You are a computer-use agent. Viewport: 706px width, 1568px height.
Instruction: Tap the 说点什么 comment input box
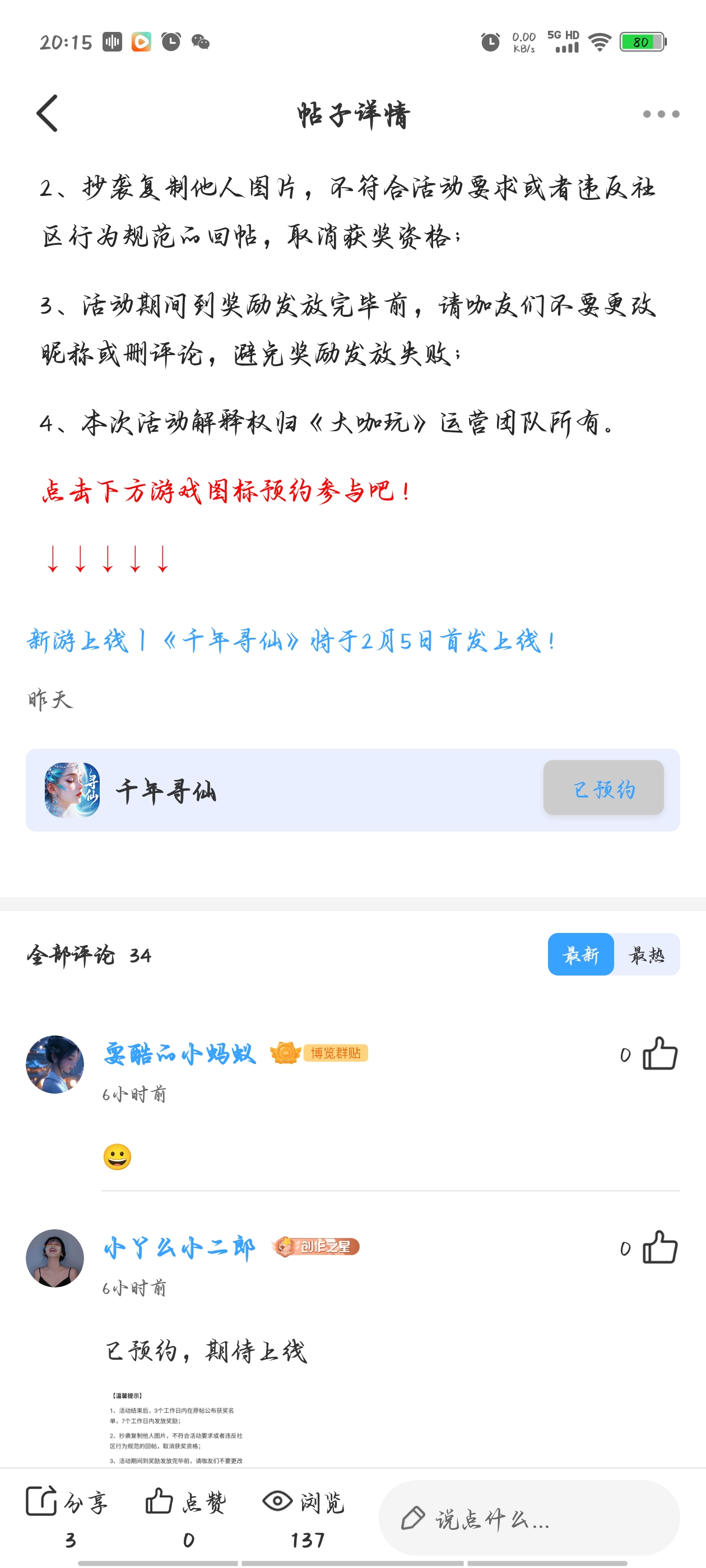(529, 1518)
